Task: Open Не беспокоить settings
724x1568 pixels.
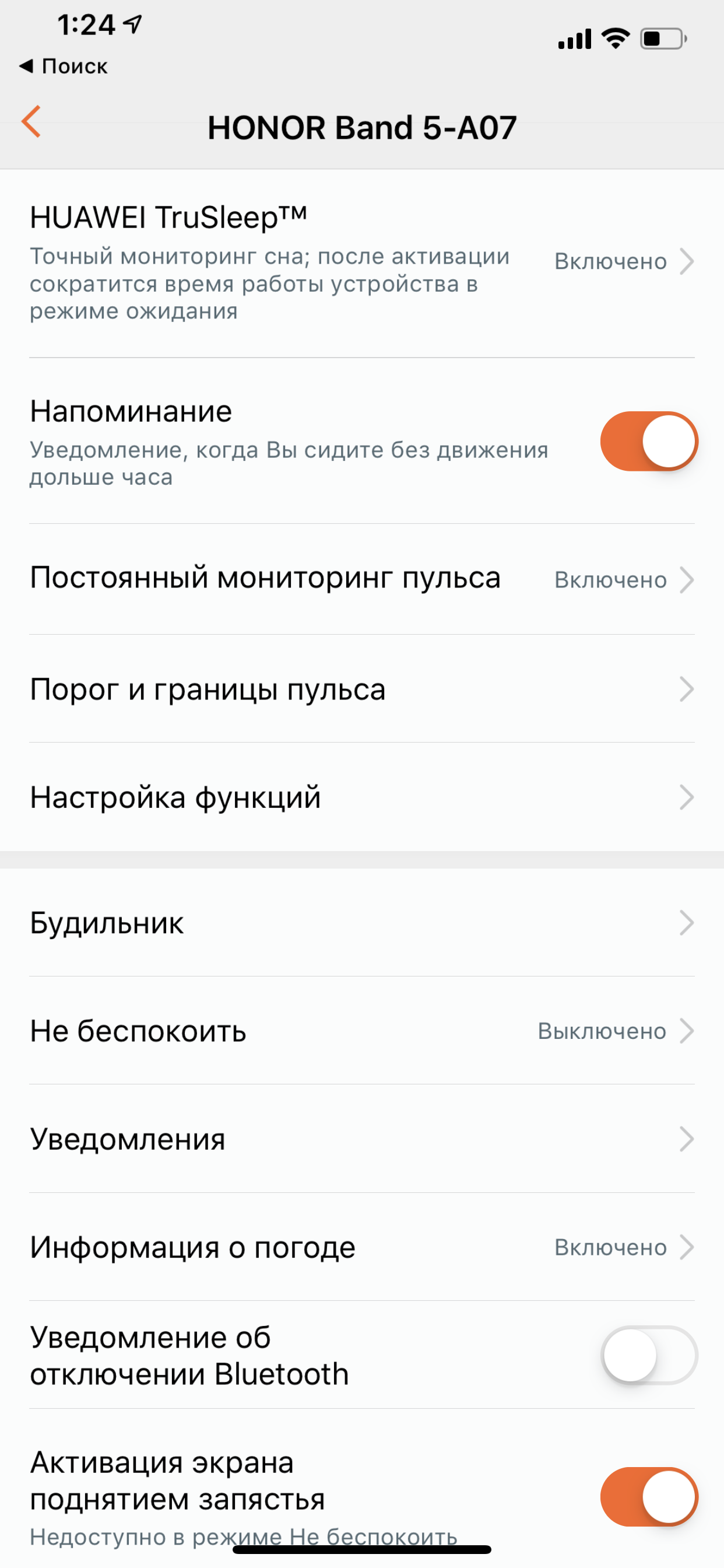Action: [361, 1031]
